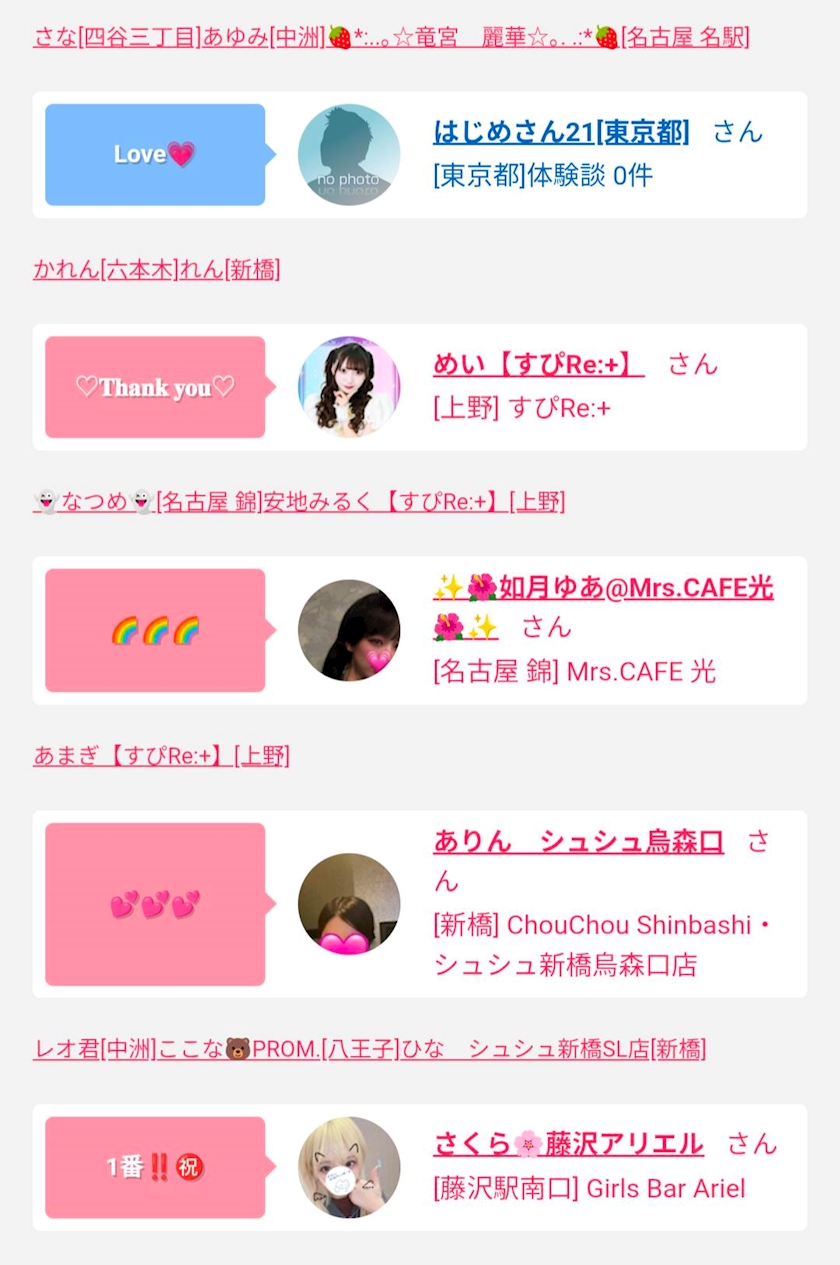This screenshot has width=840, height=1265.
Task: View さくら's avatar photo
Action: coord(349,1167)
